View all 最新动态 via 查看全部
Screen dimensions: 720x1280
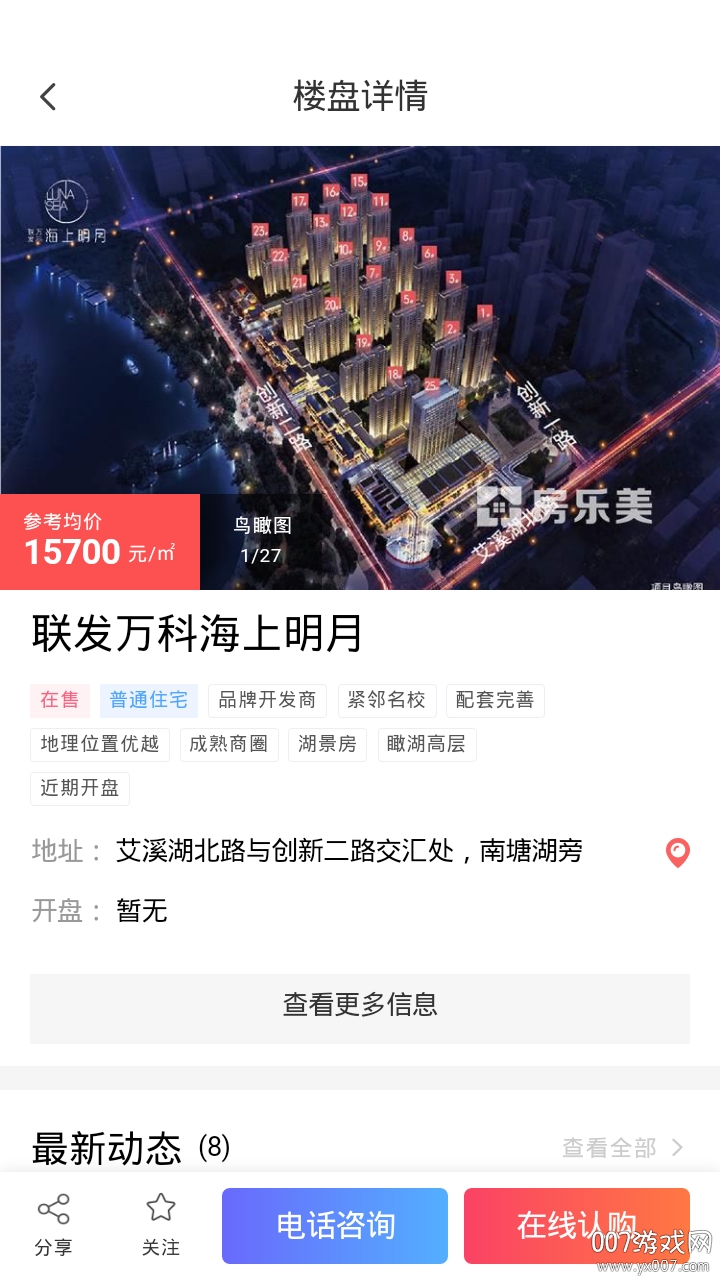tap(622, 1148)
